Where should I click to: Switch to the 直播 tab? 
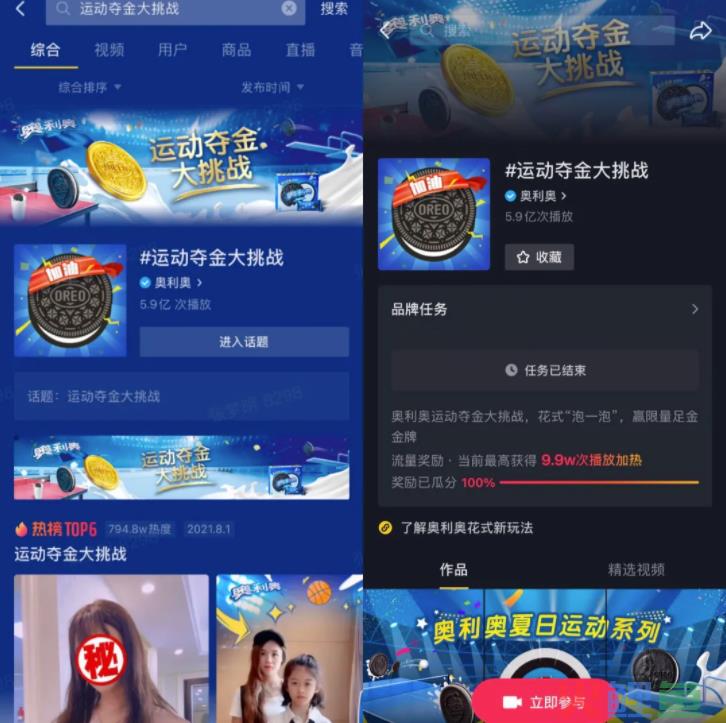[x=300, y=50]
